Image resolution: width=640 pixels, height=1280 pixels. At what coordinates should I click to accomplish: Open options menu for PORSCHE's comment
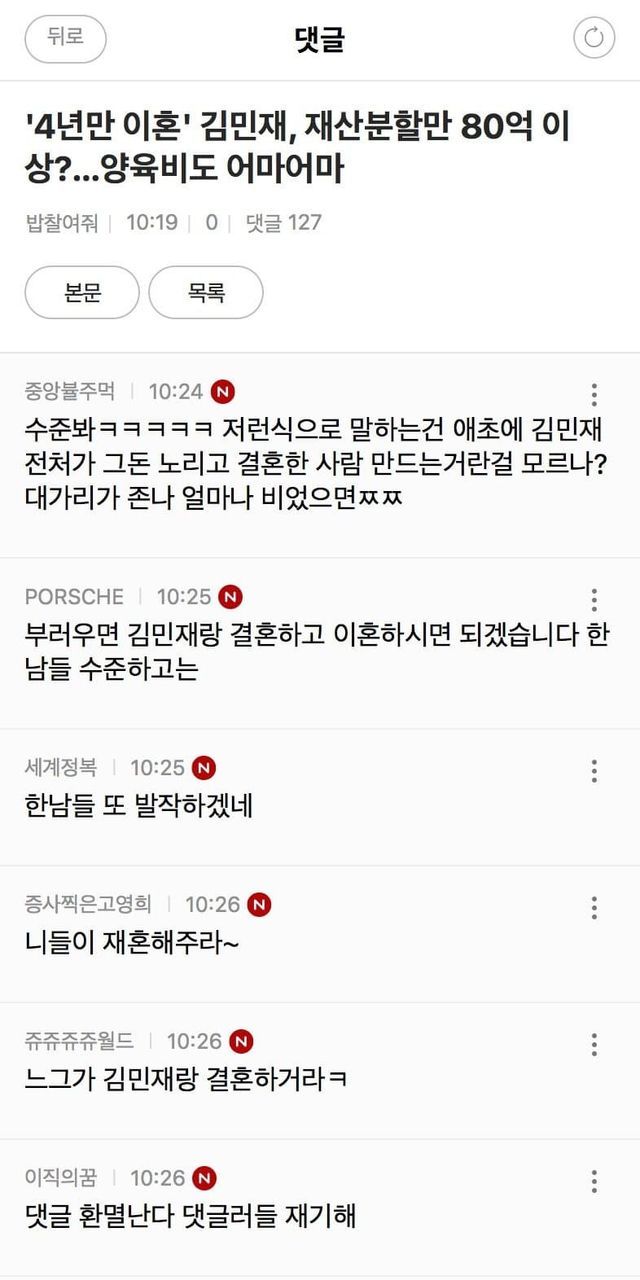point(594,599)
